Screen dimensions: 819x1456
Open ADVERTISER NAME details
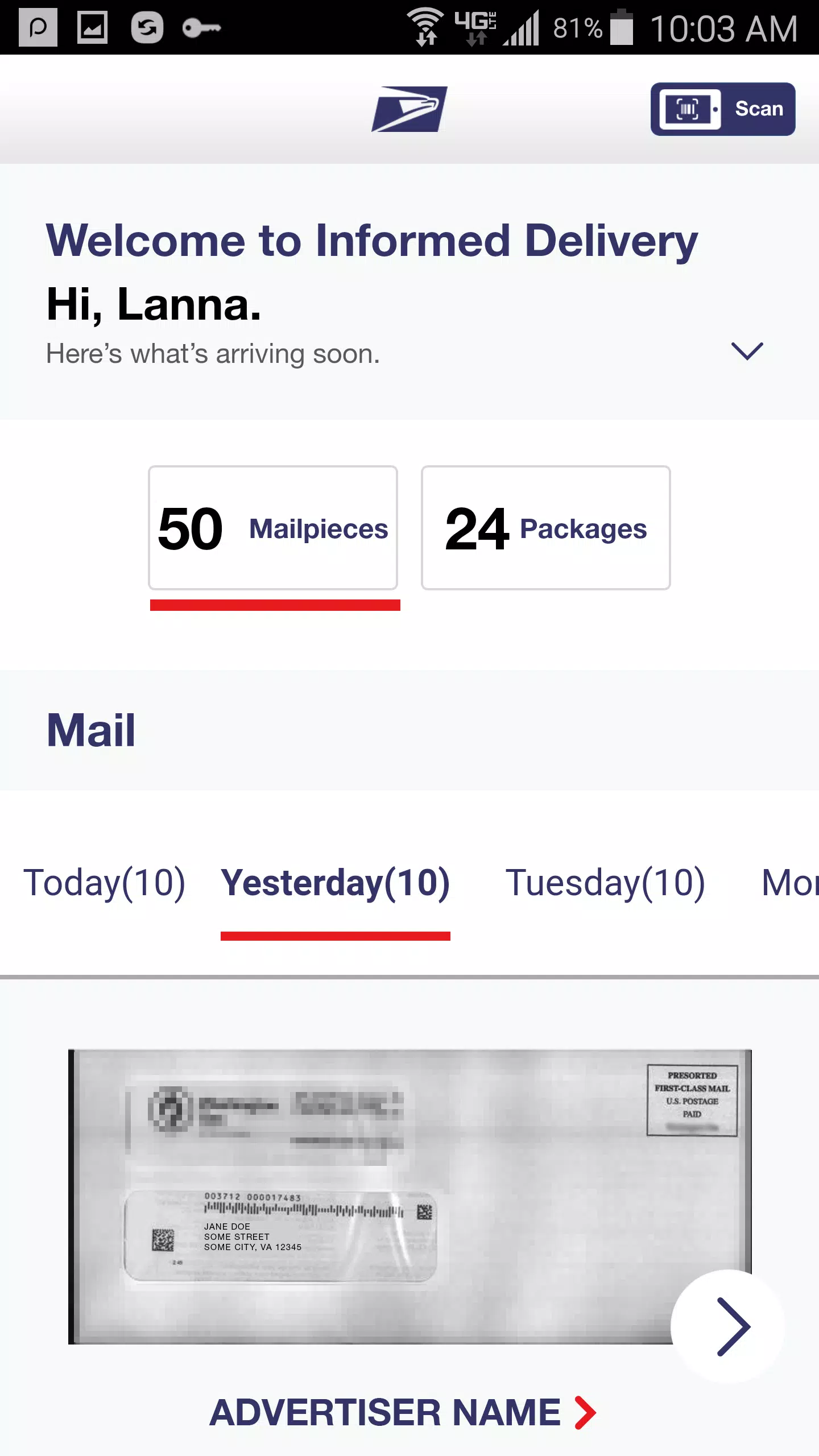click(381, 1409)
